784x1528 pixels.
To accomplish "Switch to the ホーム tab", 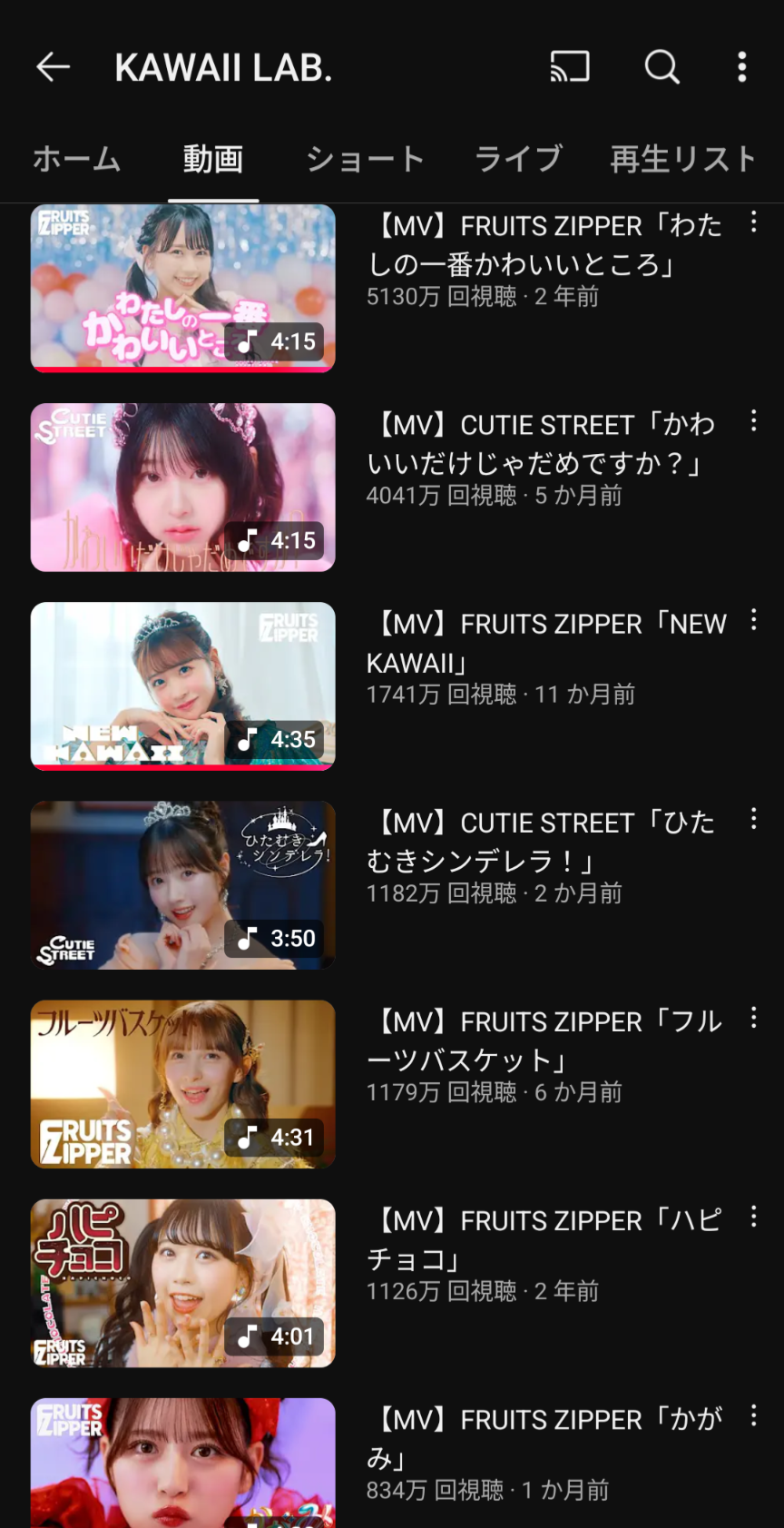I will [x=77, y=159].
